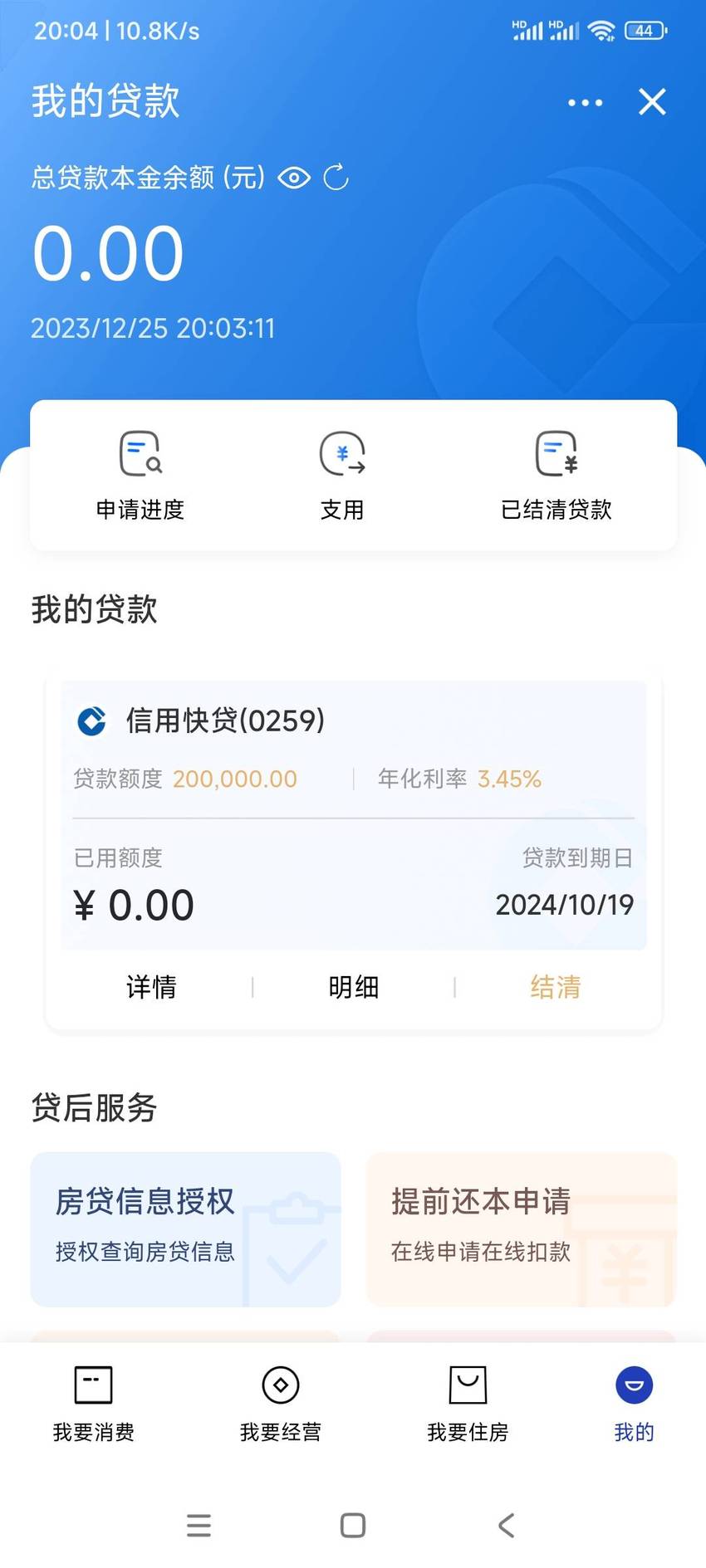
Task: Hide the total loan balance amount
Action: (x=294, y=178)
